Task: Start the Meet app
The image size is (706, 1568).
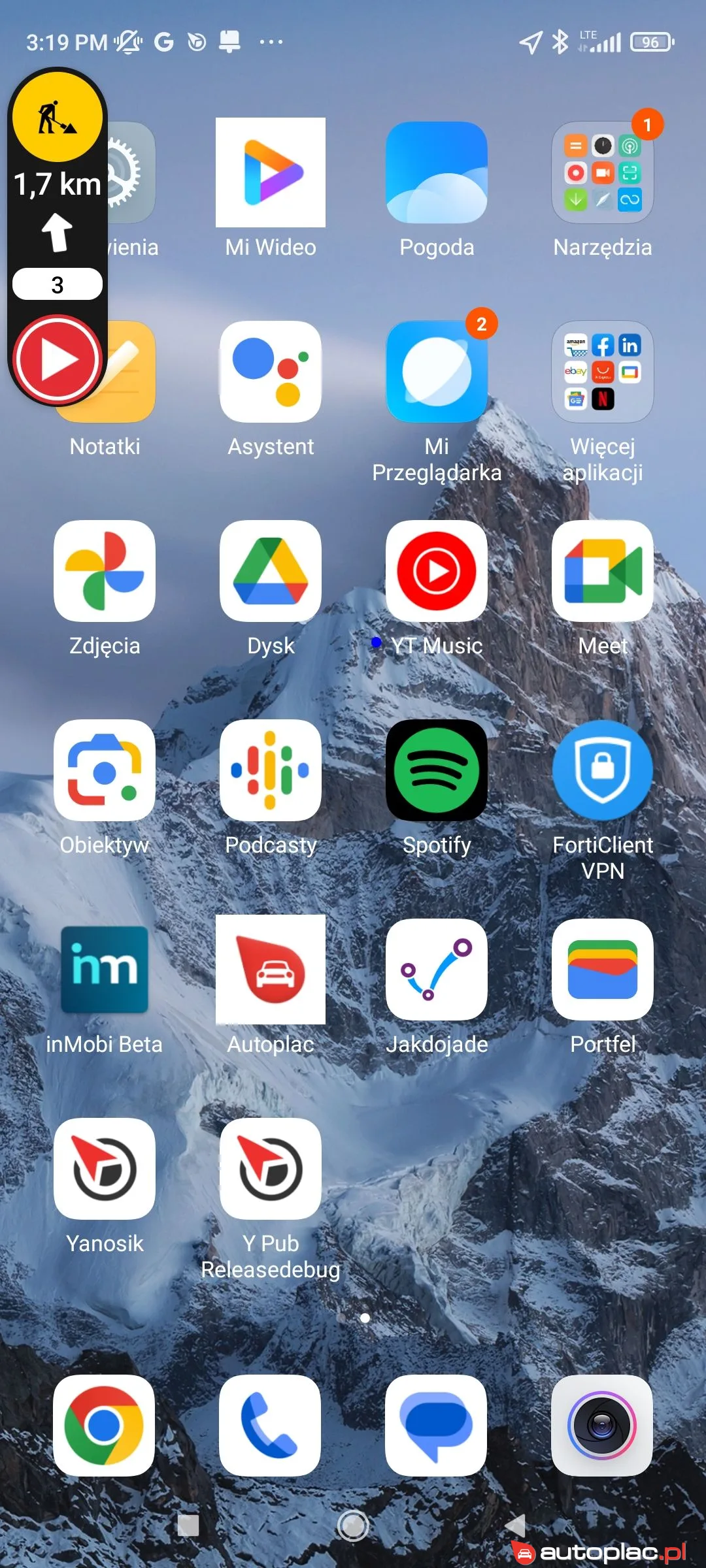Action: pyautogui.click(x=603, y=572)
